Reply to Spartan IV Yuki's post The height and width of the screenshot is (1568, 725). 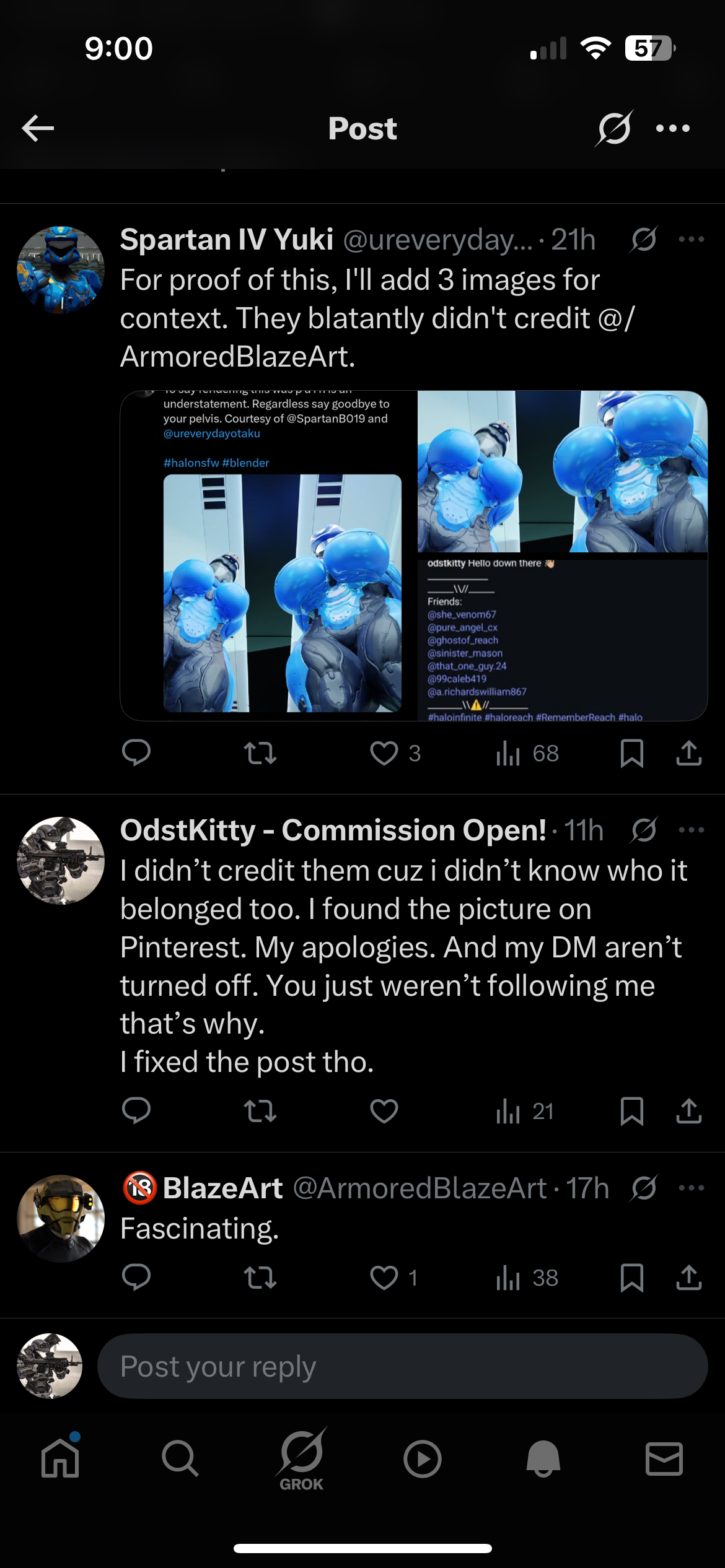136,754
